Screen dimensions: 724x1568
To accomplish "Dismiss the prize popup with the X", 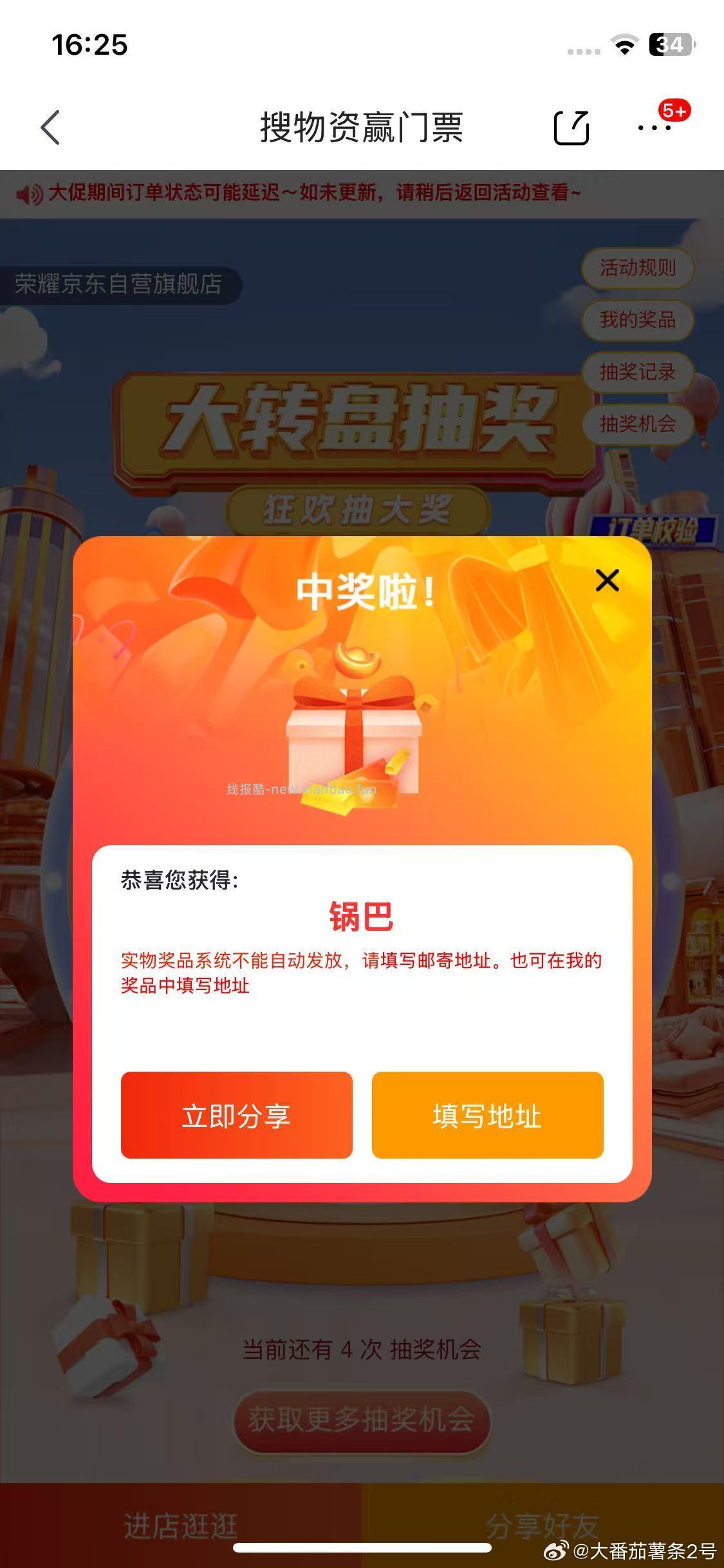I will [x=607, y=580].
